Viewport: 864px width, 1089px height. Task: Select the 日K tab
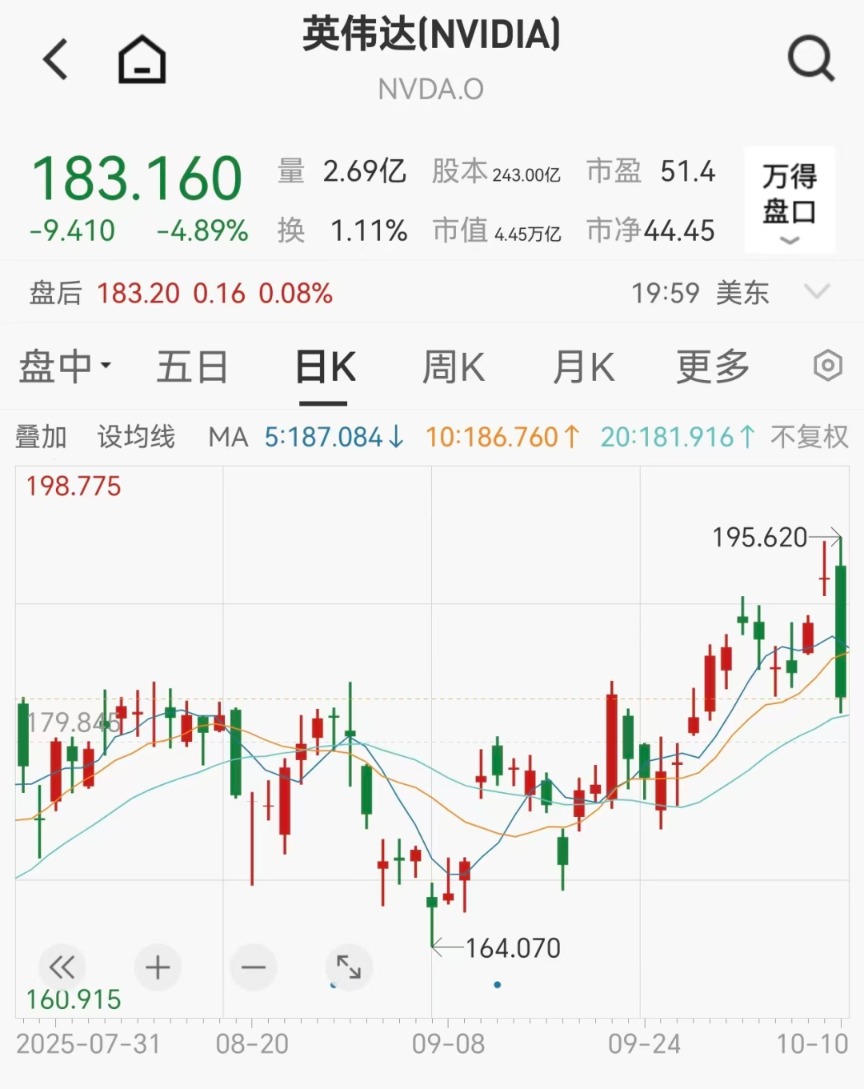(325, 368)
